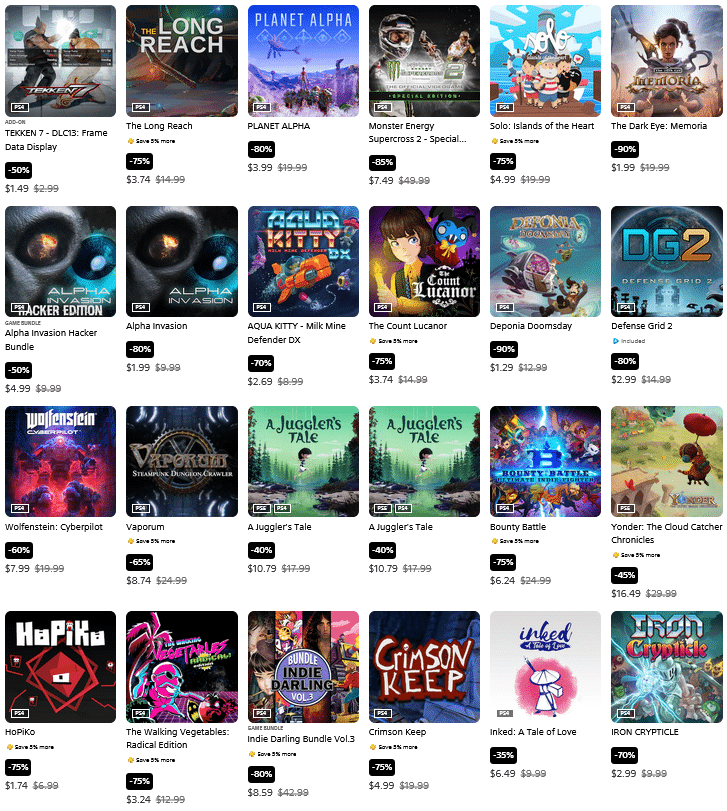Open Monster Energy Supercross 2 Special Edition
727x811 pixels.
[424, 61]
